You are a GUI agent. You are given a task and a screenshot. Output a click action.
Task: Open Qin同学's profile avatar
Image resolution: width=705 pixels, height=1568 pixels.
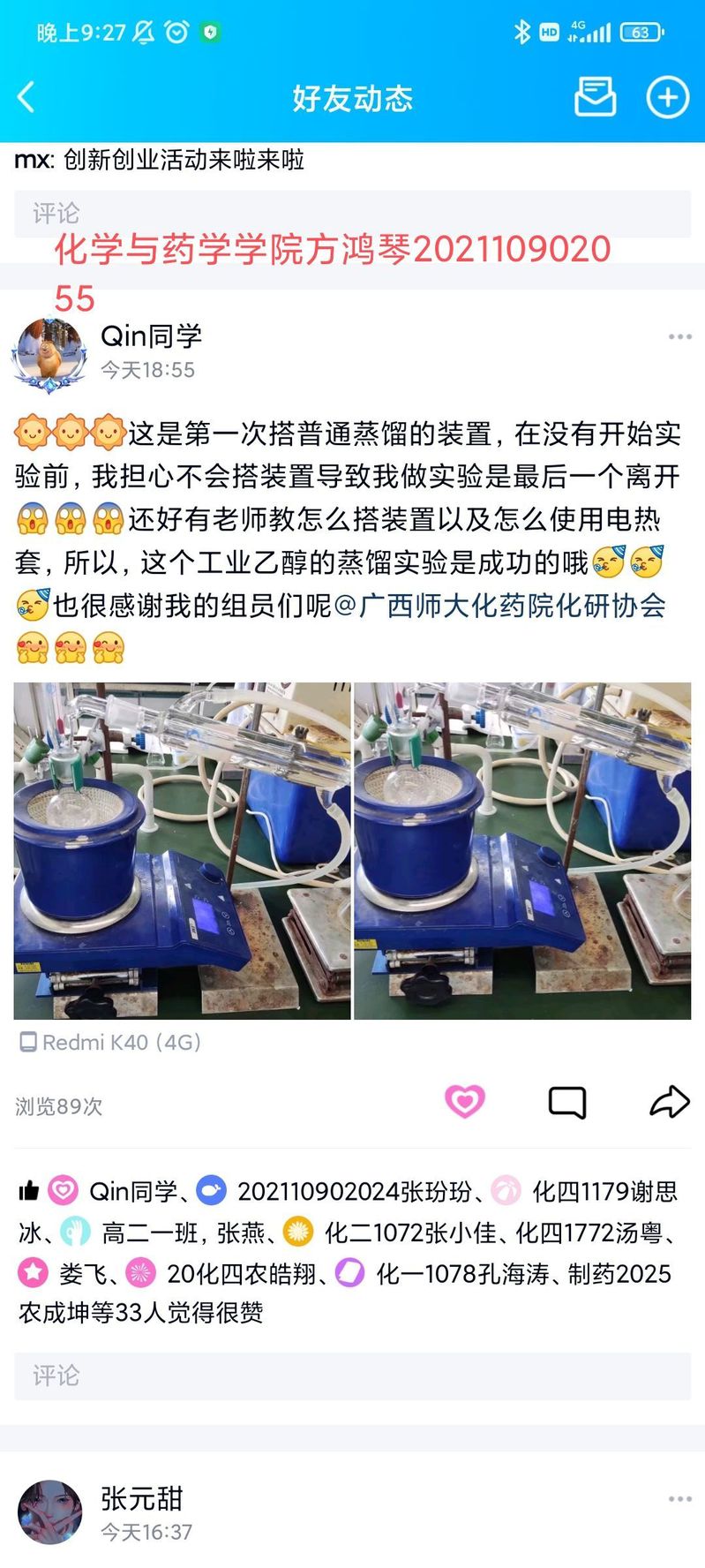(x=49, y=354)
